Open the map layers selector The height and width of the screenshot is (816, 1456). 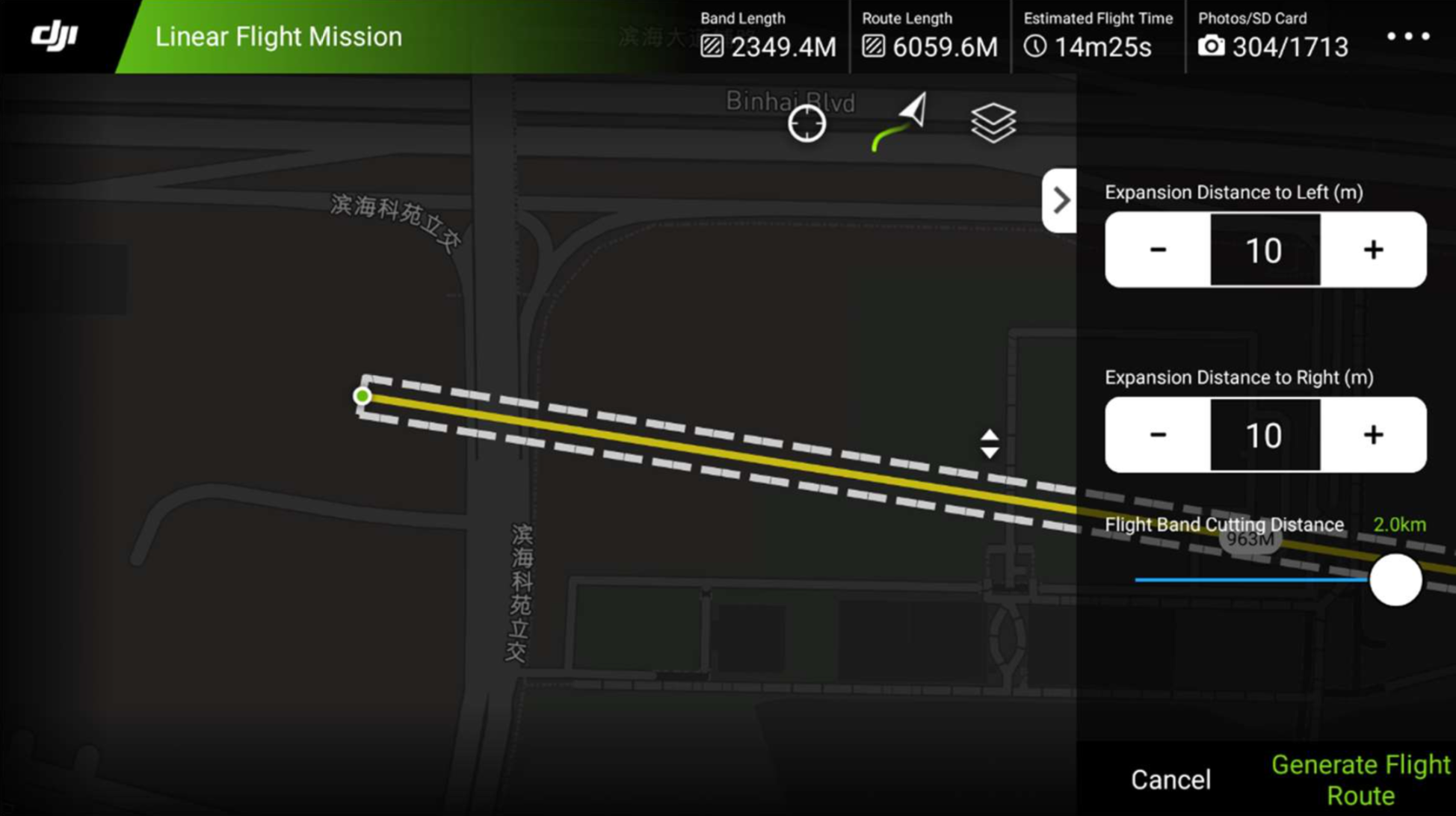[993, 123]
